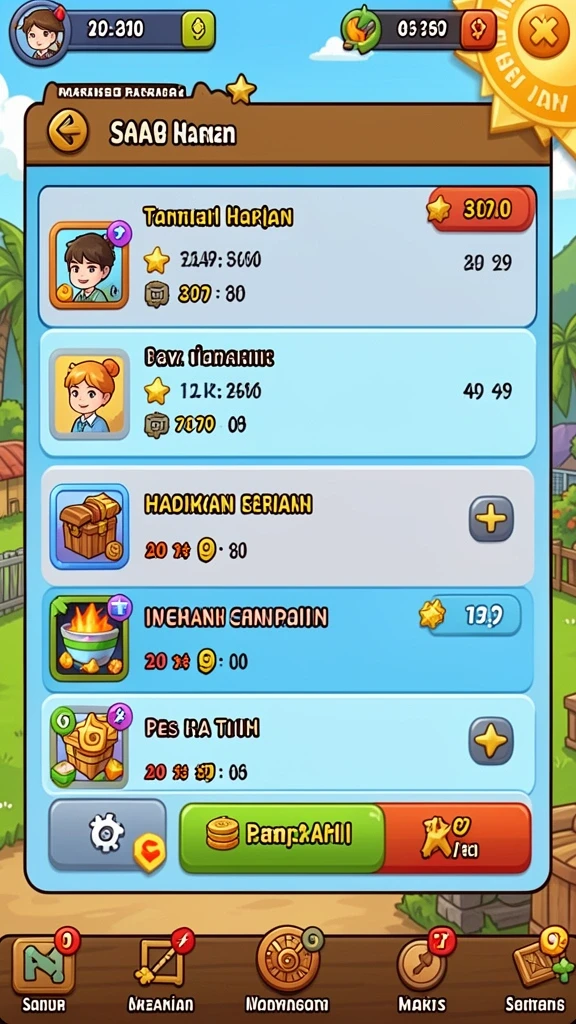
Task: Go back with the orange arrow button
Action: point(67,131)
